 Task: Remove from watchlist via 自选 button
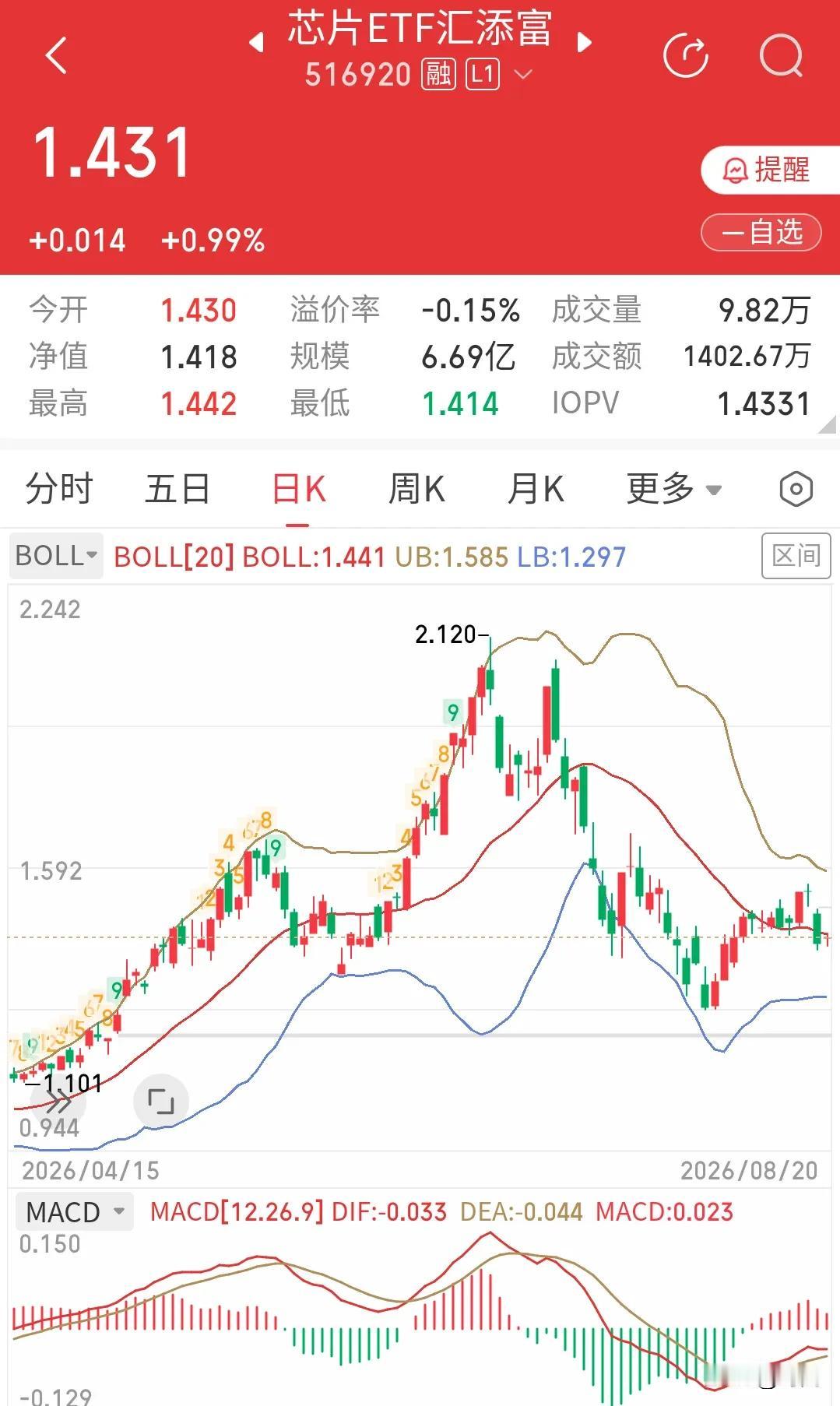[x=761, y=232]
